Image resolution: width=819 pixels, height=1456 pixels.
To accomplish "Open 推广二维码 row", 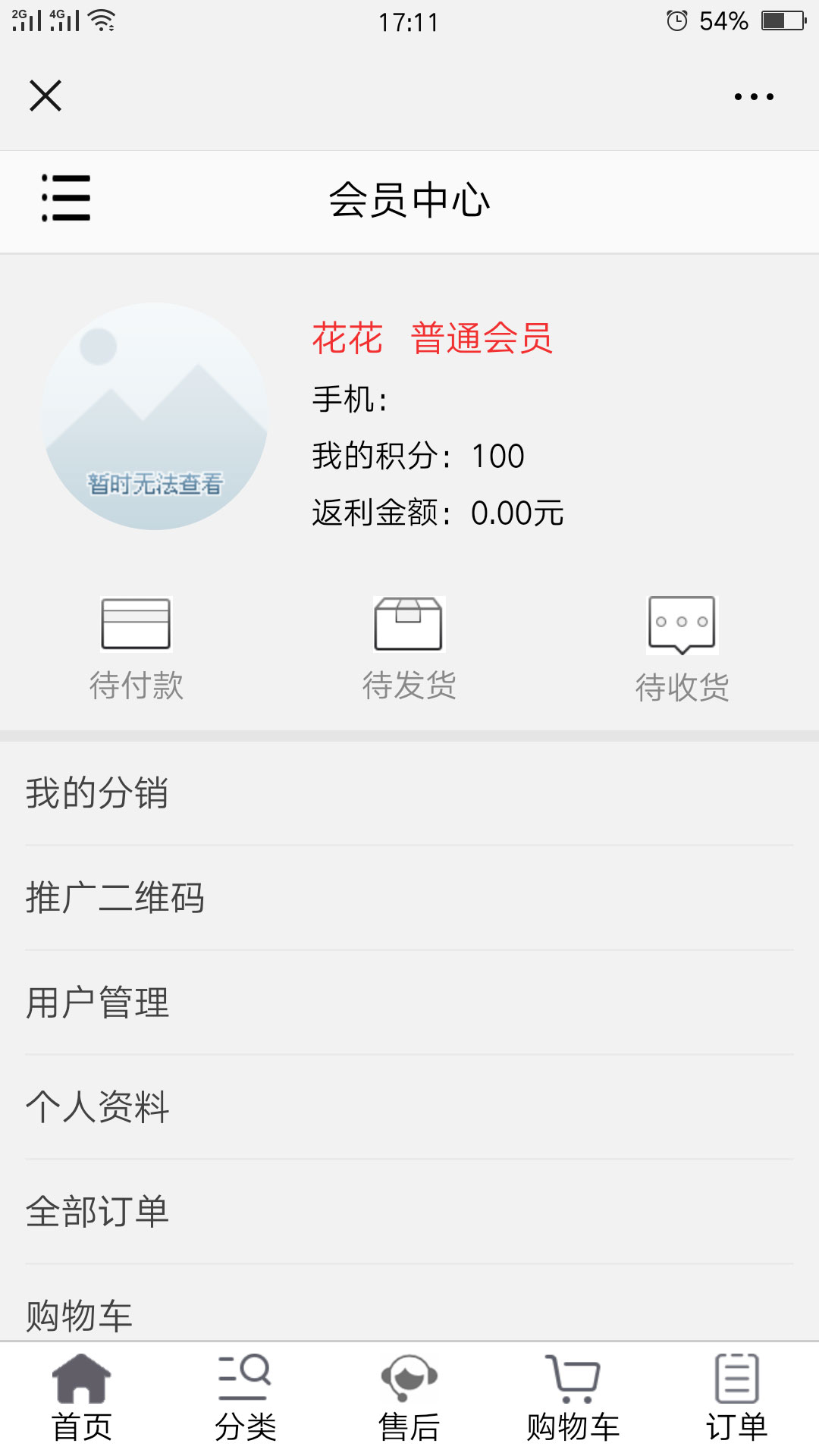I will click(x=409, y=898).
